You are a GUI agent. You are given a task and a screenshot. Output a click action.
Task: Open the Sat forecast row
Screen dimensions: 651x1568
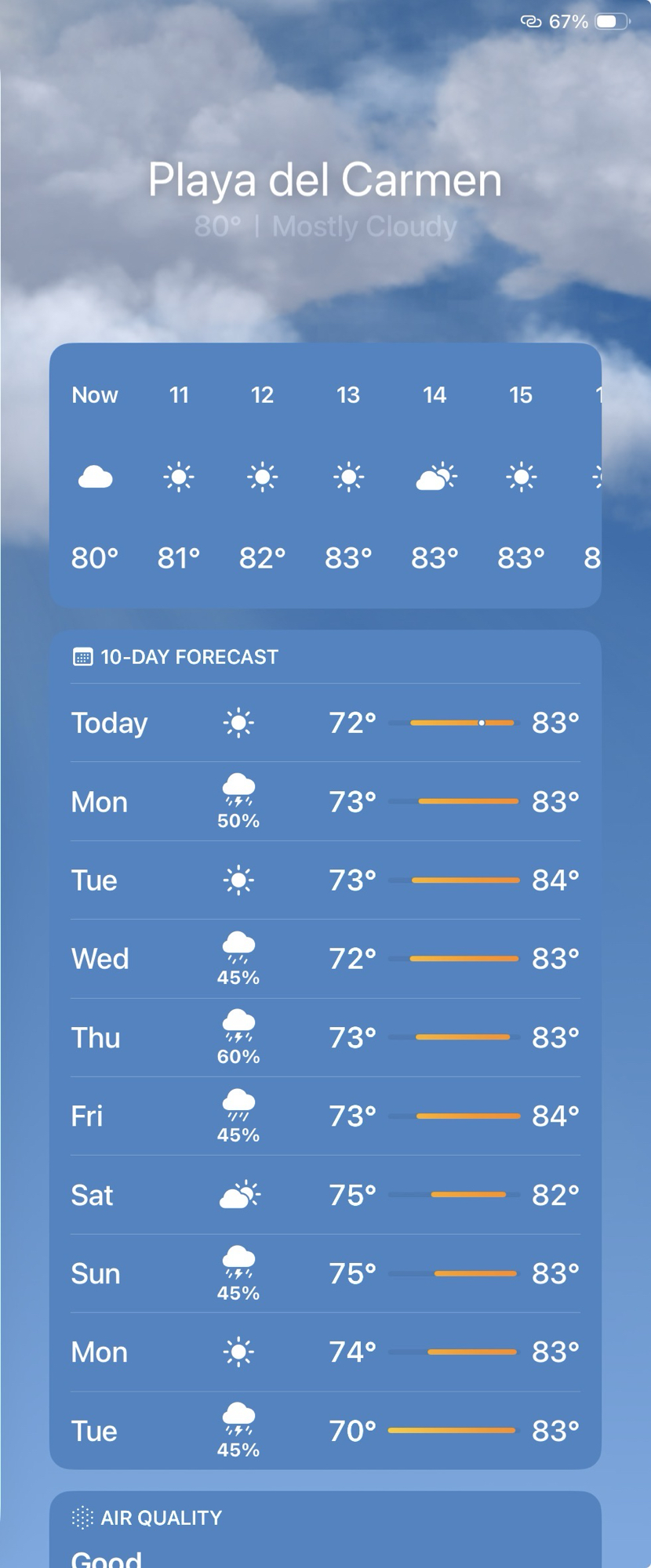pyautogui.click(x=325, y=1196)
